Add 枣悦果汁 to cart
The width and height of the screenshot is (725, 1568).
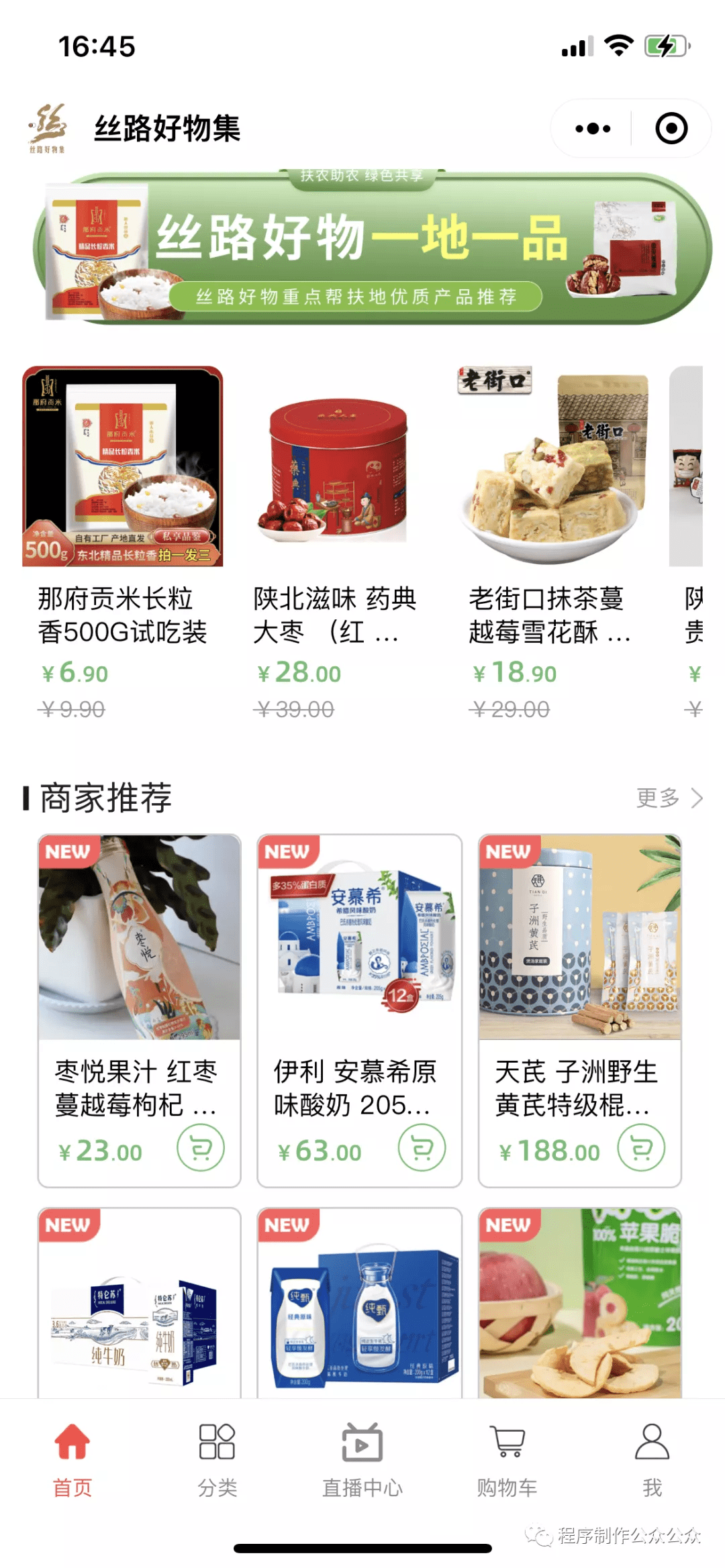click(x=201, y=1148)
